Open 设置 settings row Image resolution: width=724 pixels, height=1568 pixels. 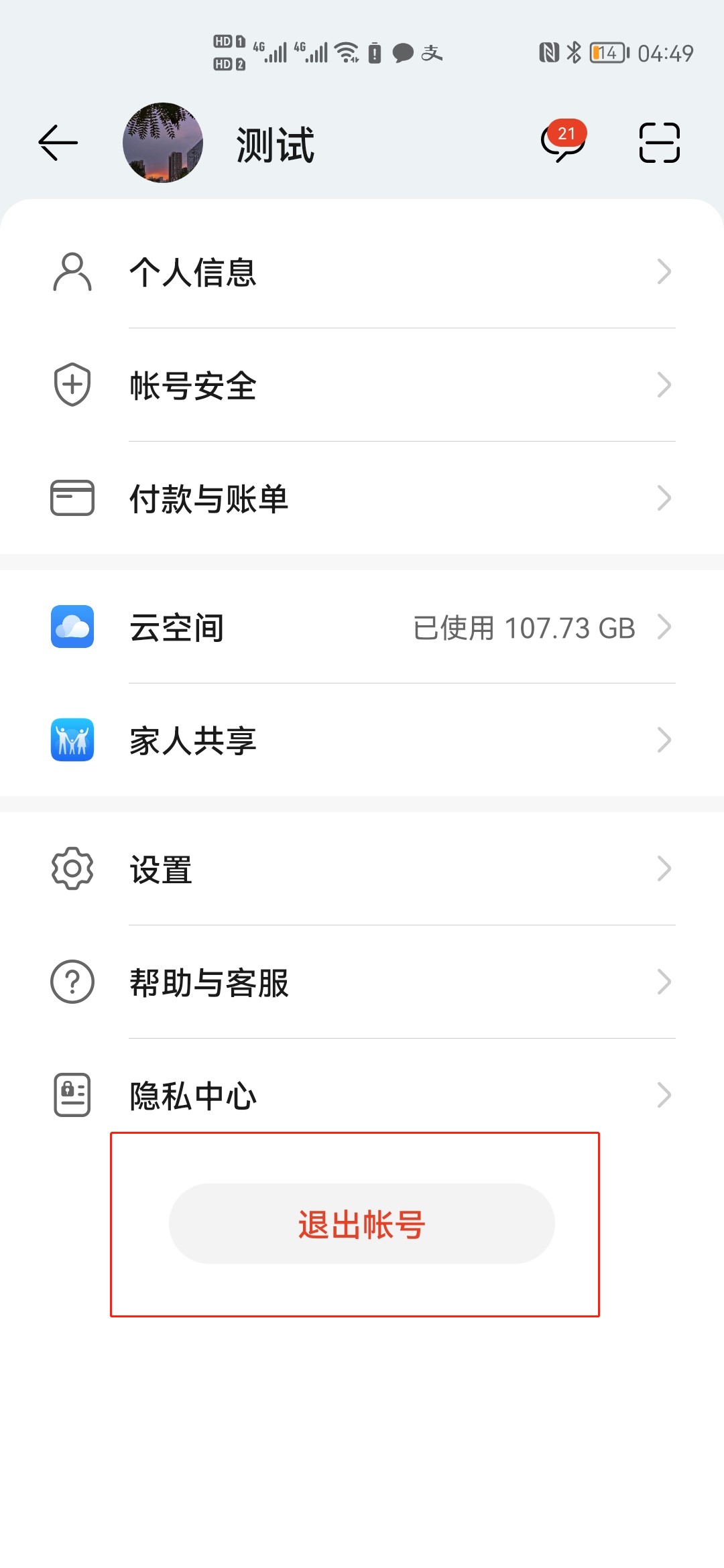click(362, 869)
